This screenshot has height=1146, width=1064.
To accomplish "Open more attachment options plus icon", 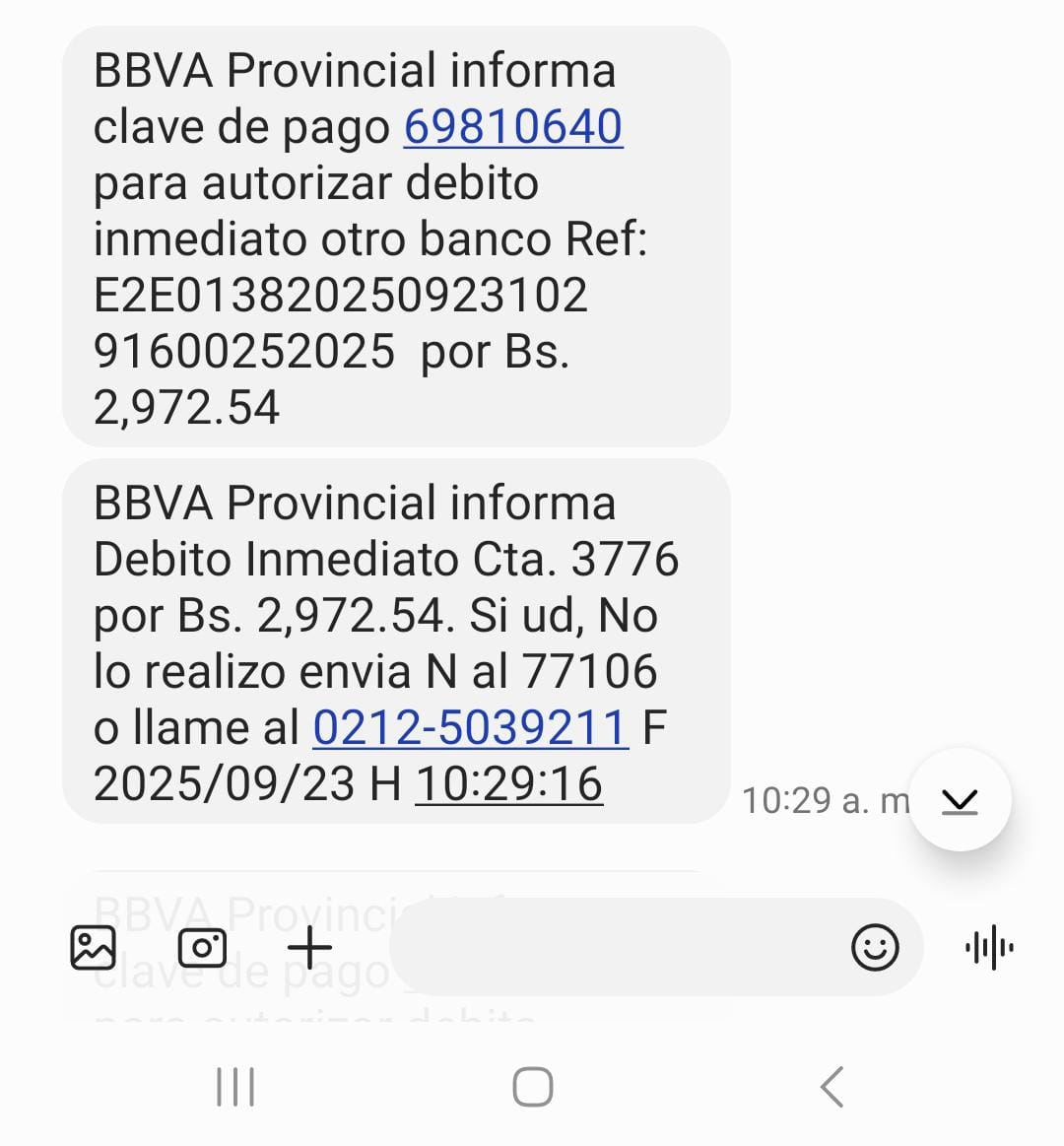I will point(310,948).
